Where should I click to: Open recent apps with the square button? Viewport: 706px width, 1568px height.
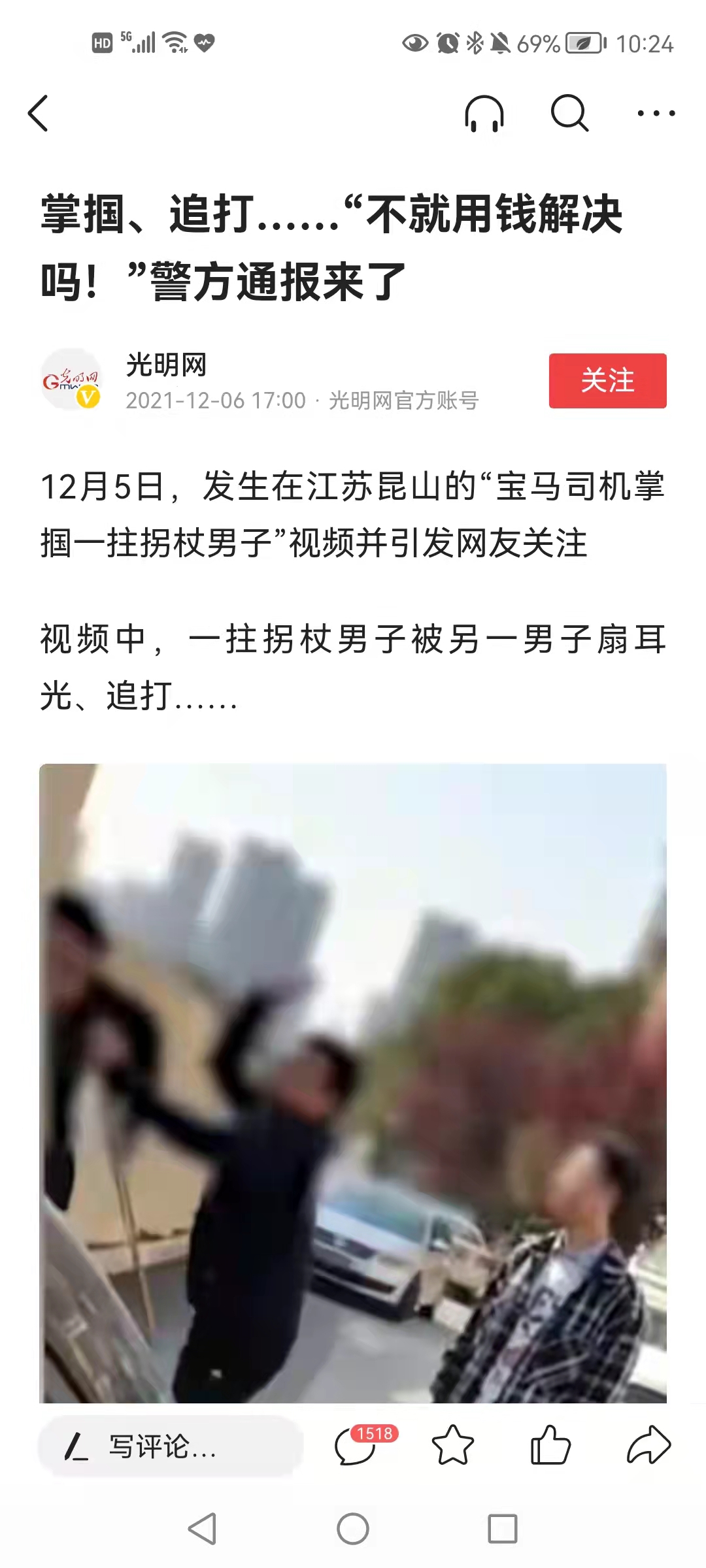coord(502,1529)
